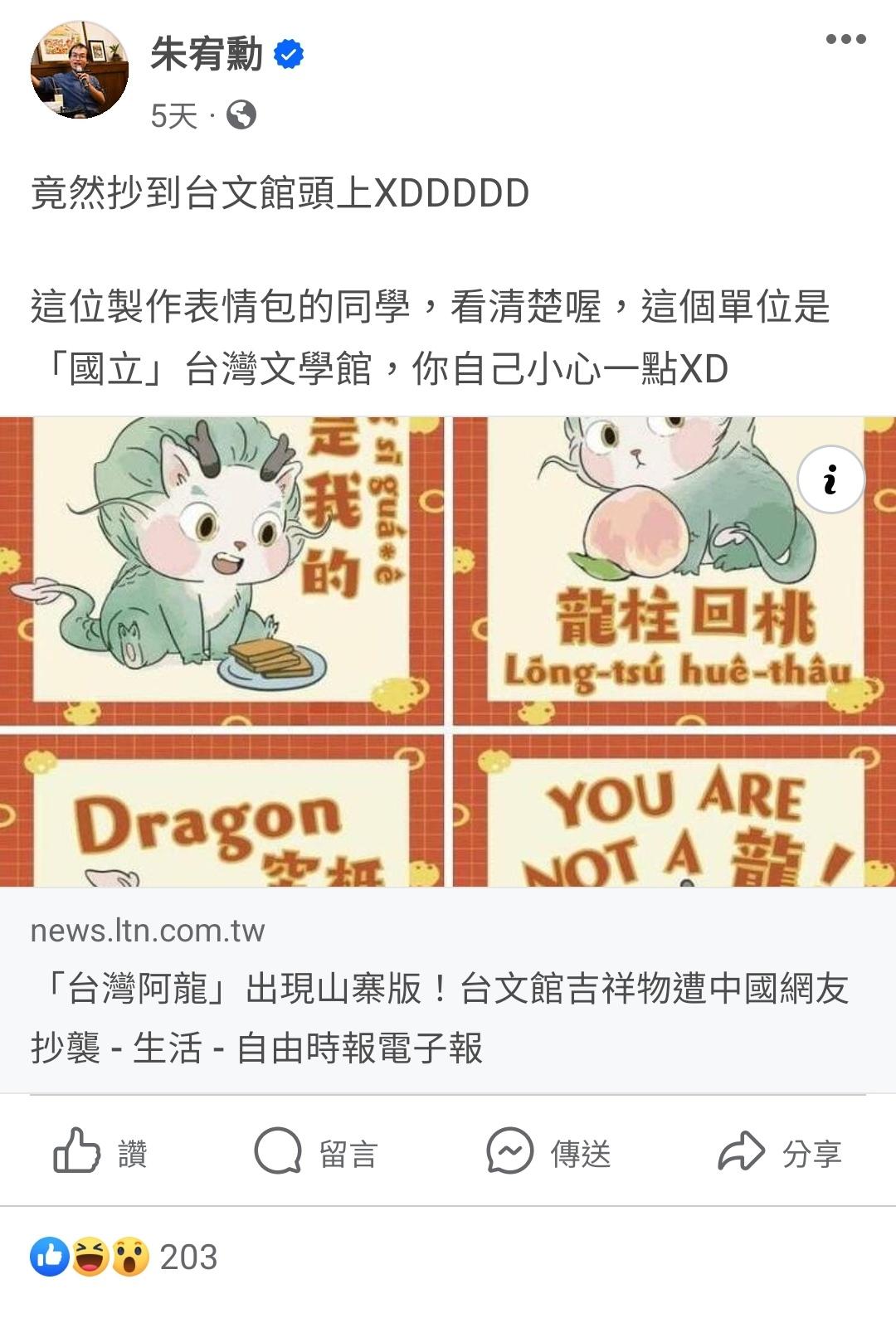This screenshot has width=896, height=1323.
Task: Like this post with 讚
Action: click(101, 1151)
